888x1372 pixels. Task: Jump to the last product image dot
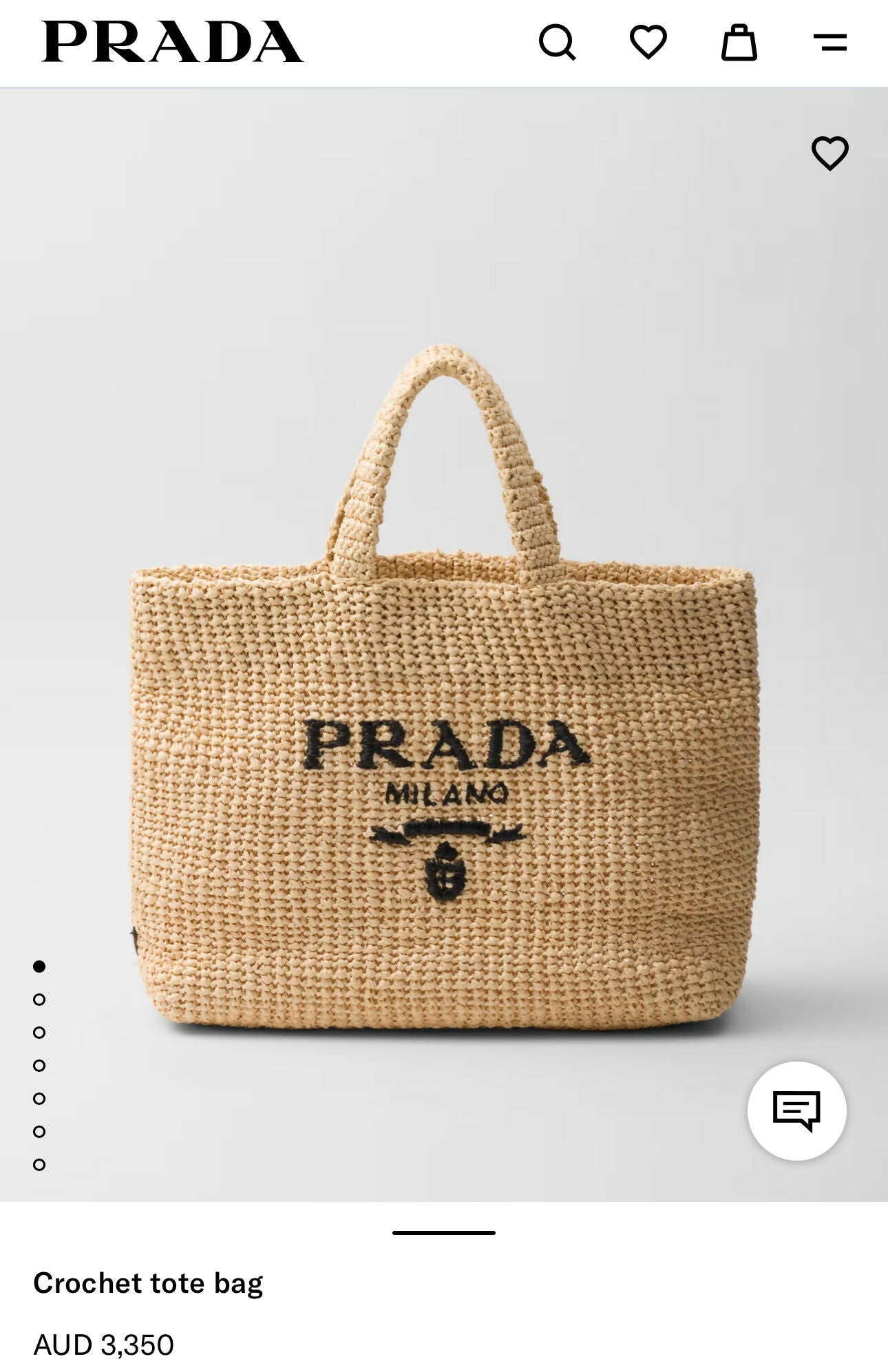click(x=39, y=1164)
